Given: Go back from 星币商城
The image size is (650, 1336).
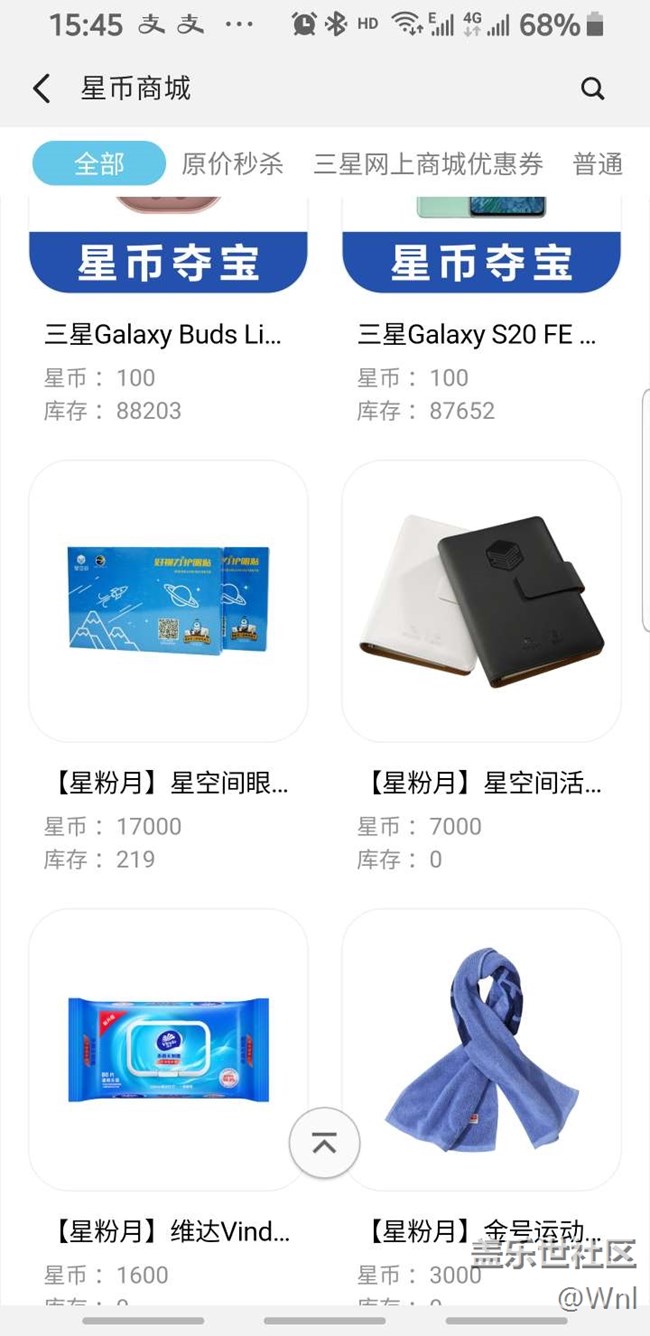Looking at the screenshot, I should [x=41, y=89].
